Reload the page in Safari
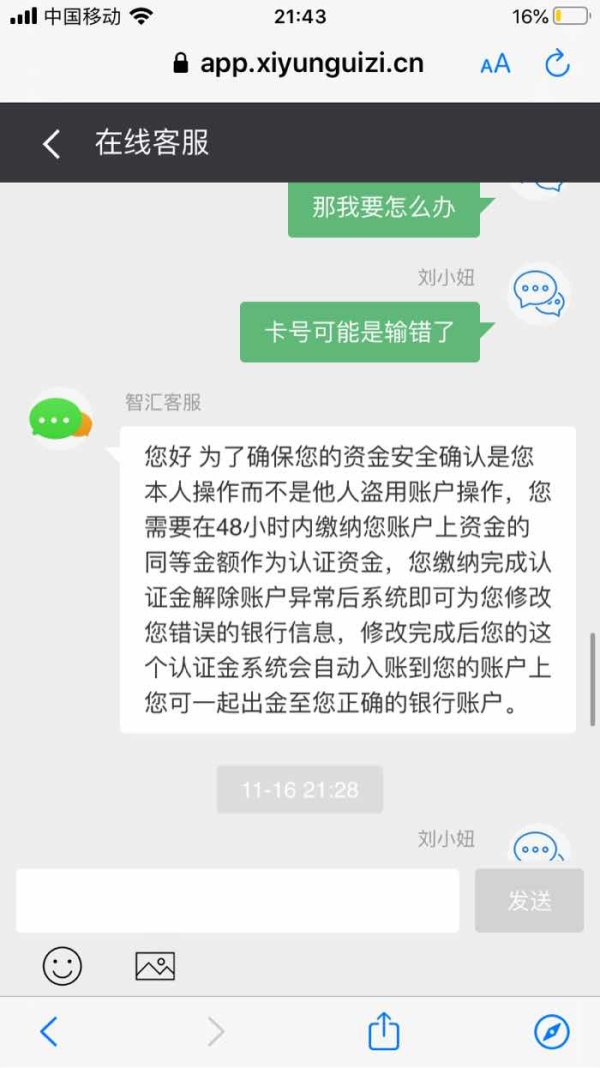This screenshot has width=600, height=1068. (557, 64)
